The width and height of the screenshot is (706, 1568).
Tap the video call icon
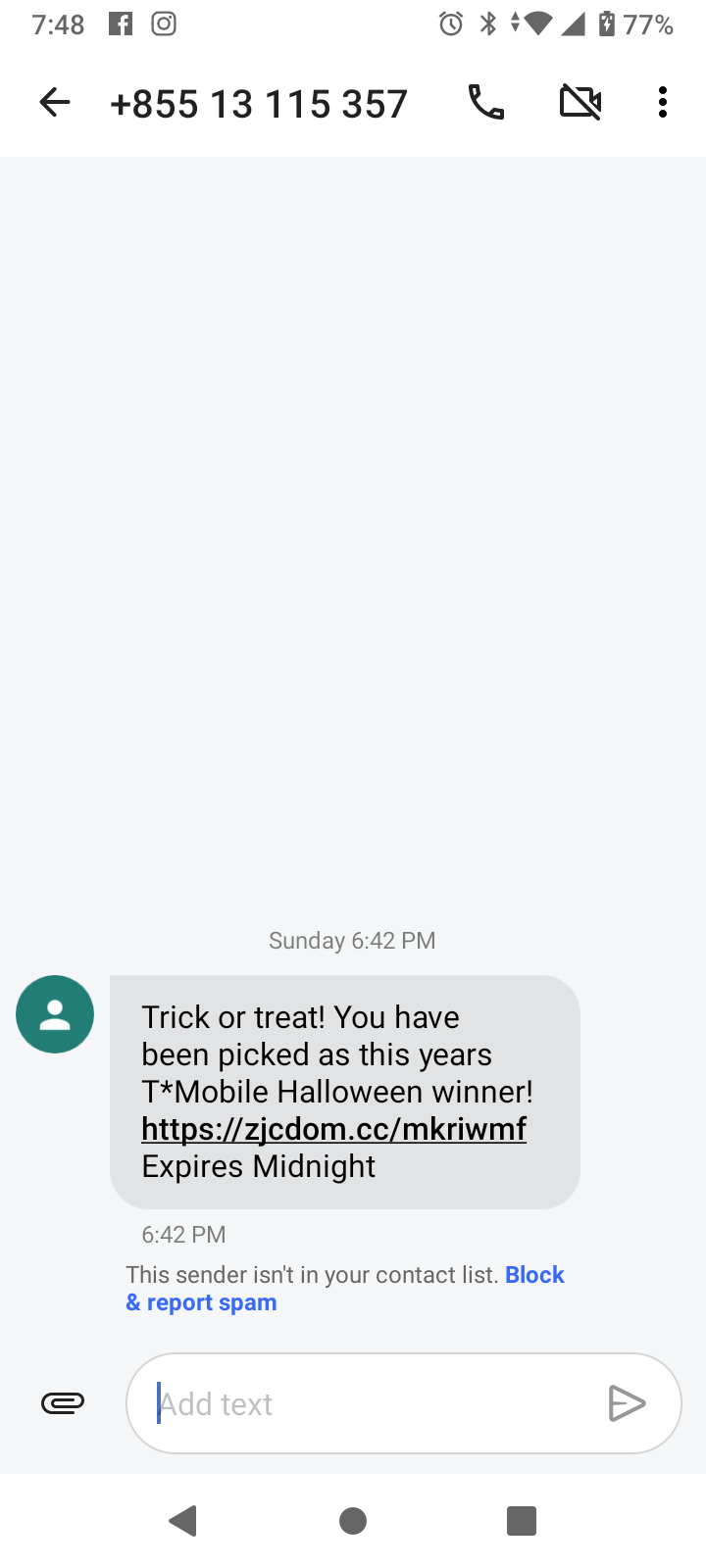click(580, 102)
